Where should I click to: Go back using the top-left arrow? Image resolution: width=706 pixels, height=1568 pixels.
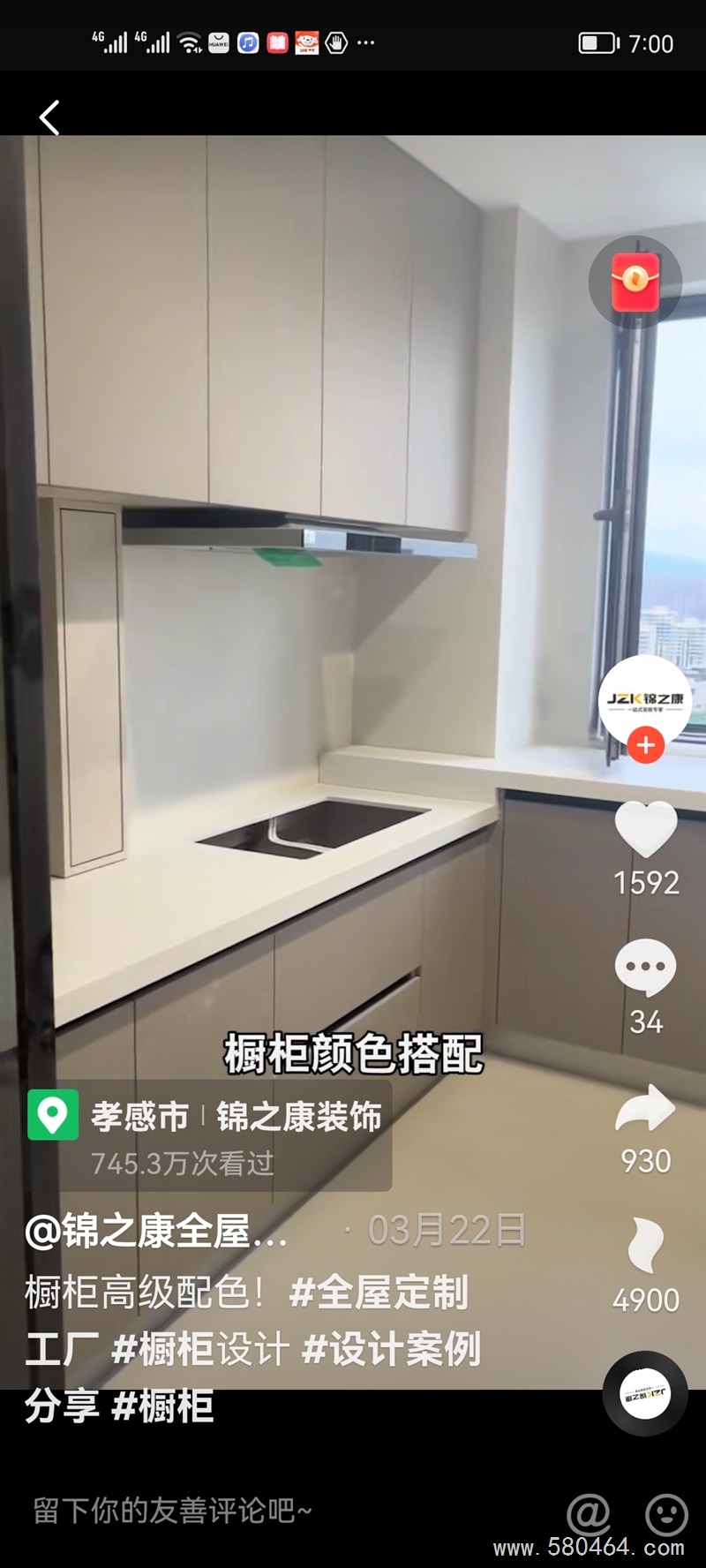click(x=49, y=117)
